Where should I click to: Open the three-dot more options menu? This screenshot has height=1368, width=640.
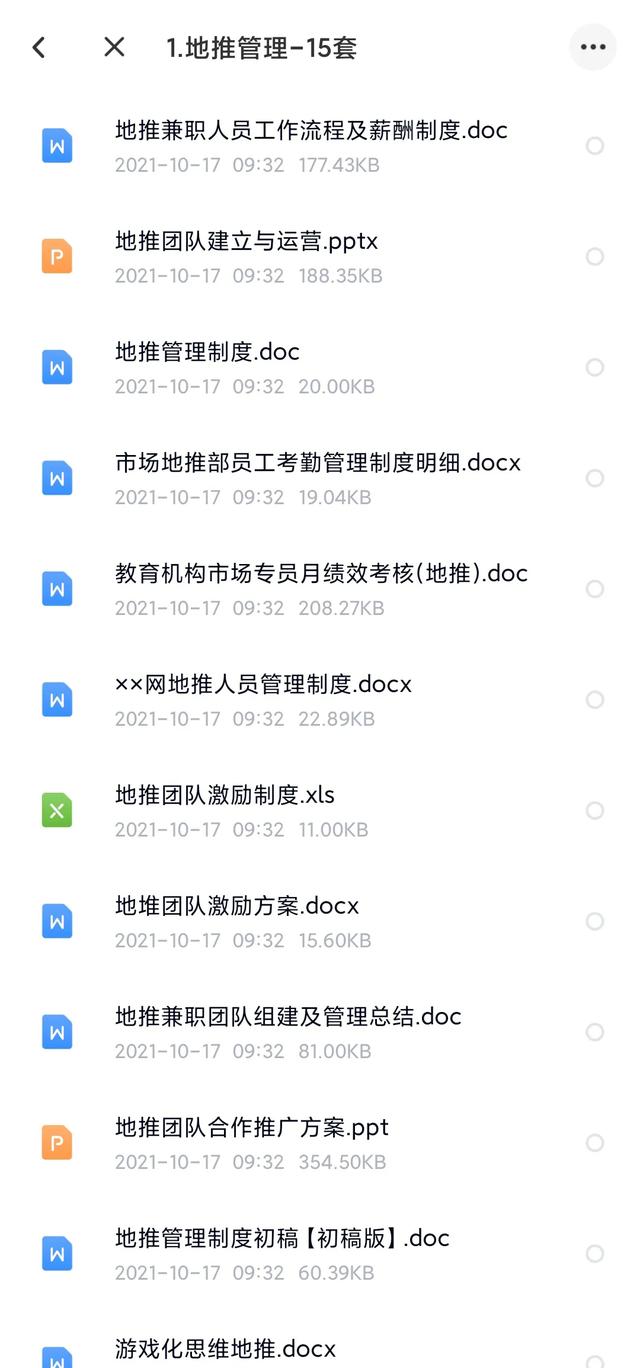(x=593, y=47)
